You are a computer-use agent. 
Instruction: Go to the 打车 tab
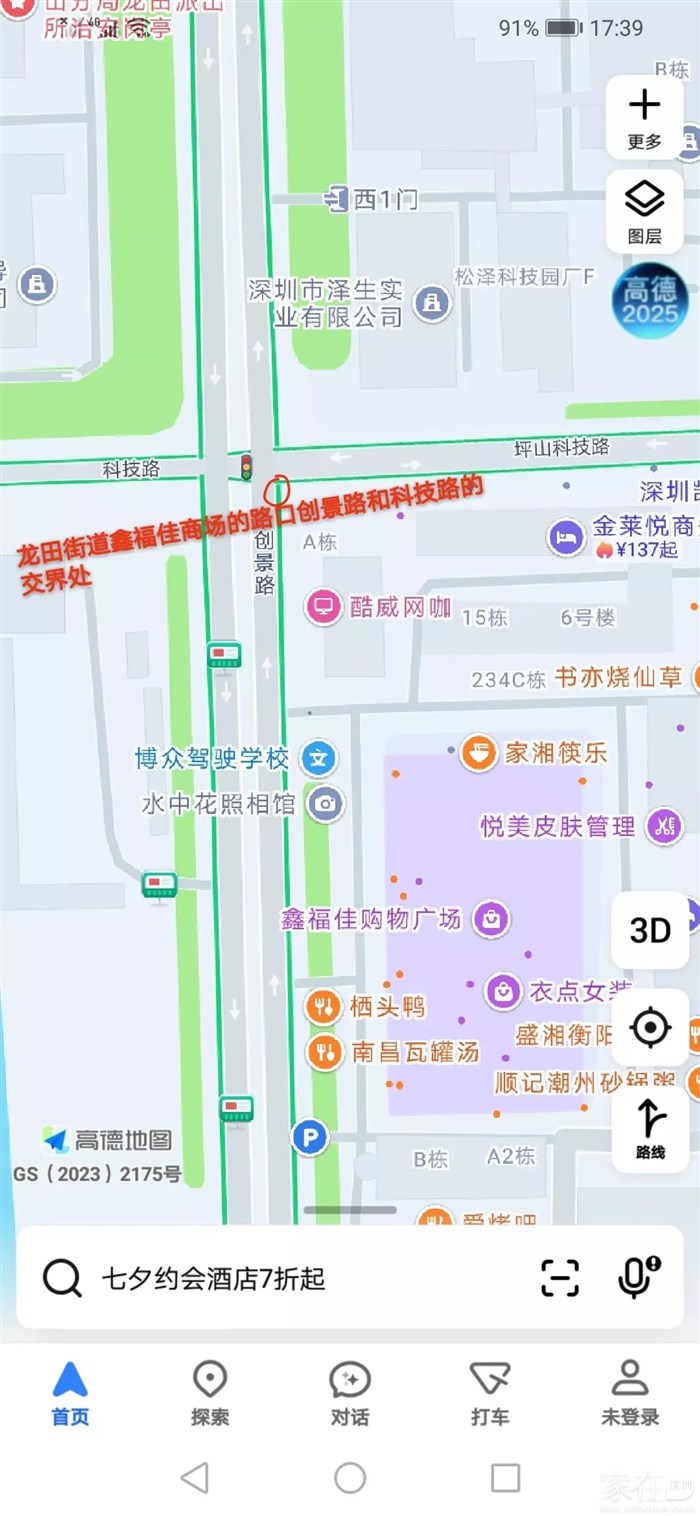click(490, 1392)
